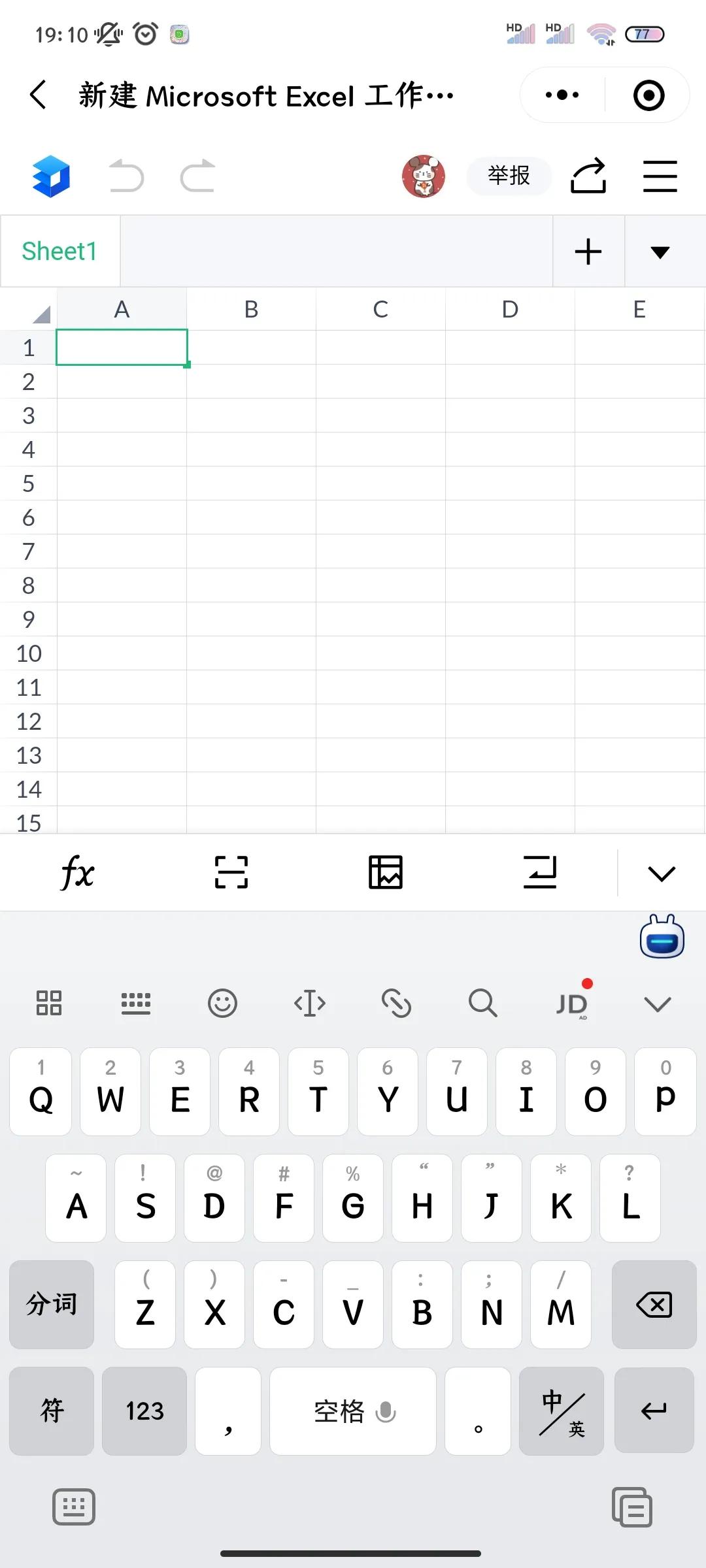
Task: Insert a chart using the chart toolbar icon
Action: pos(386,872)
